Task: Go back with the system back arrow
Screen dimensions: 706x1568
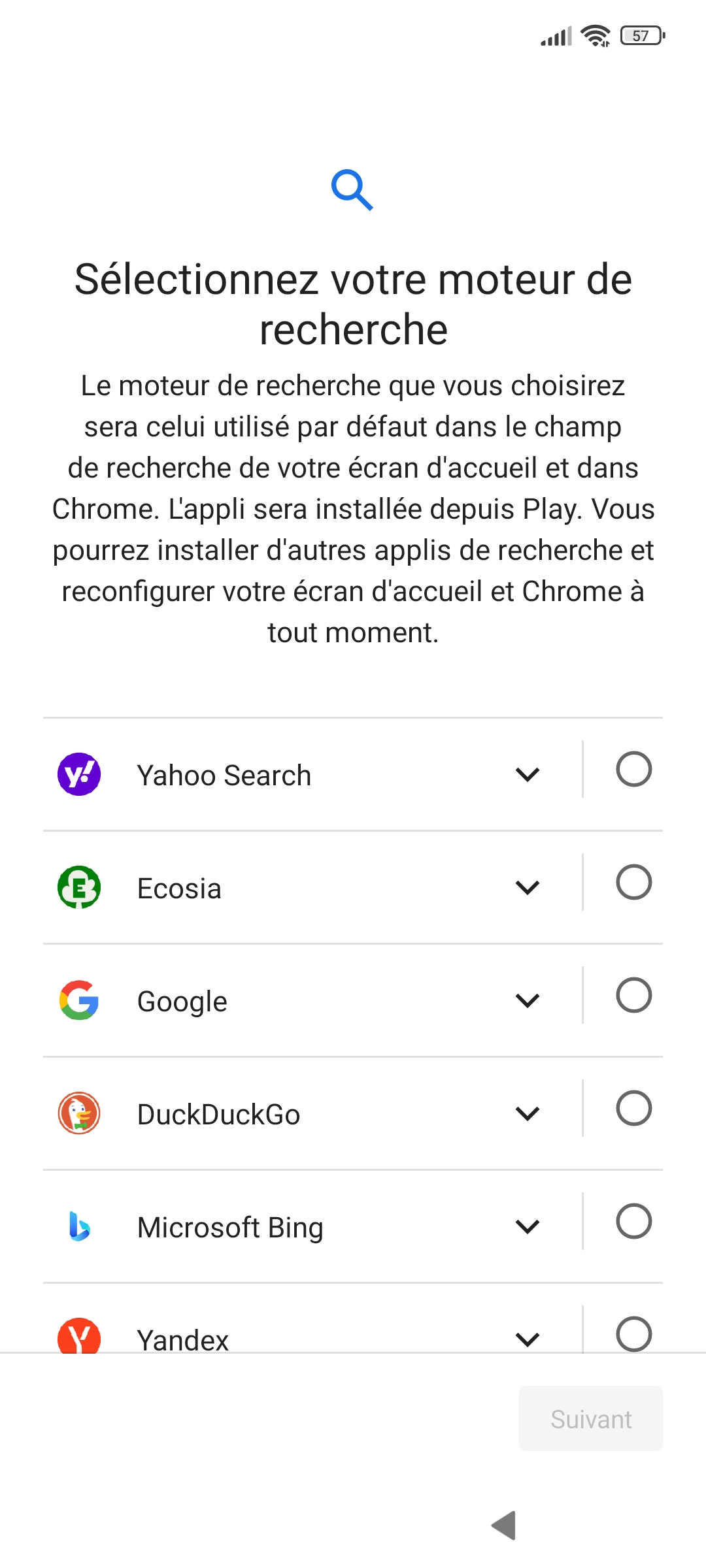Action: point(504,1526)
